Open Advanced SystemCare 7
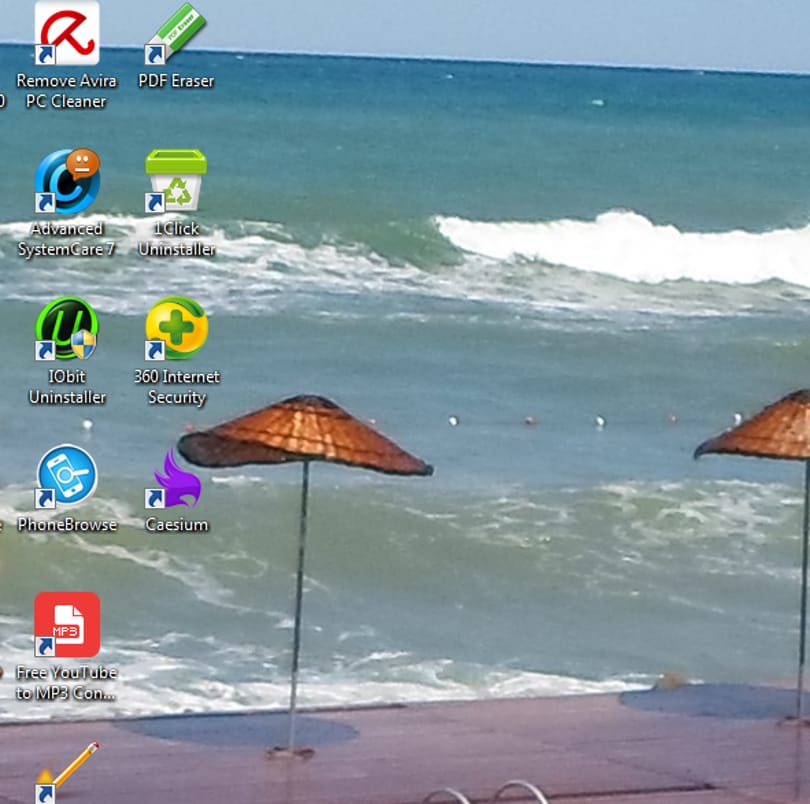This screenshot has height=804, width=810. click(x=66, y=181)
